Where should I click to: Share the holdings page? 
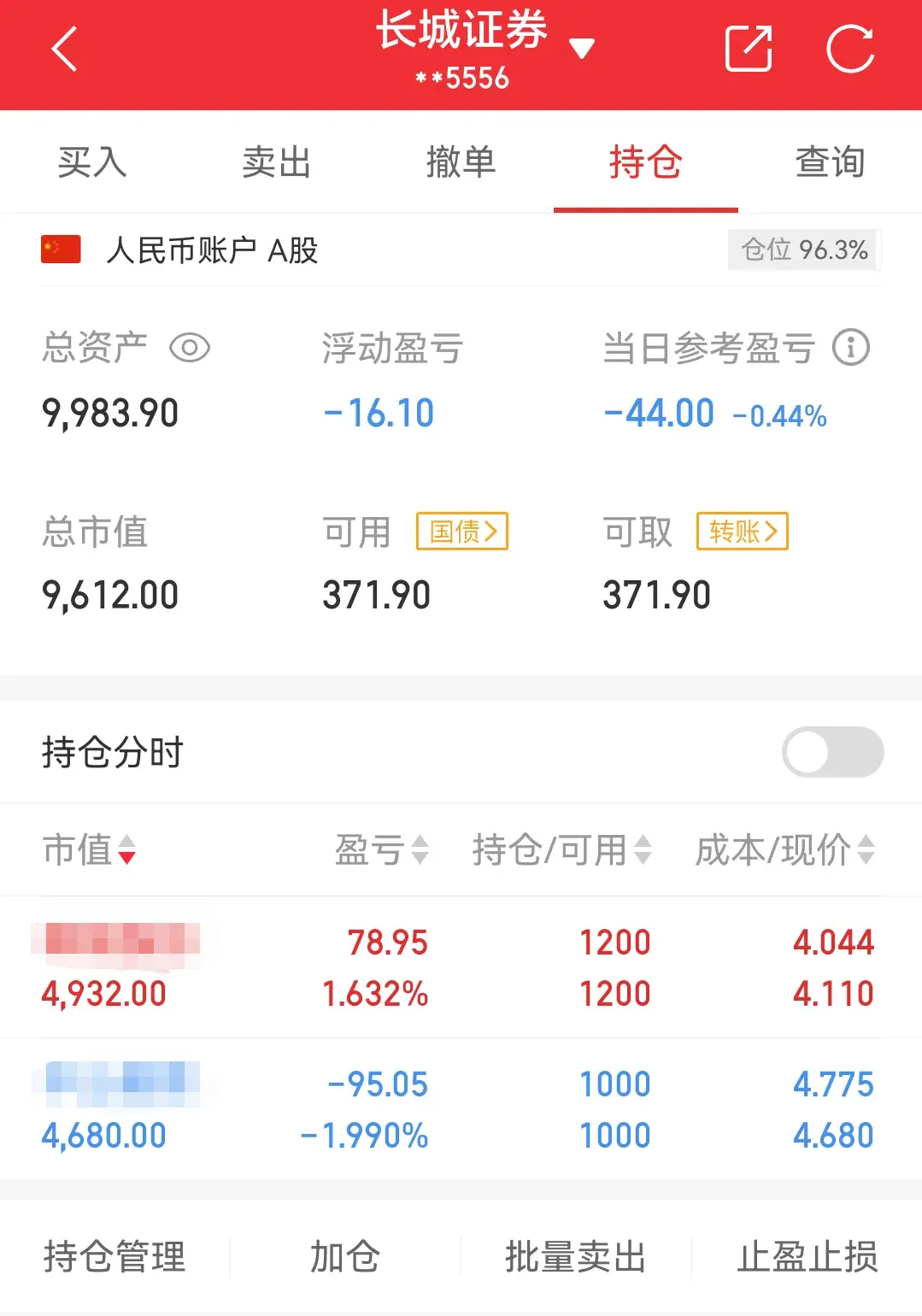748,49
